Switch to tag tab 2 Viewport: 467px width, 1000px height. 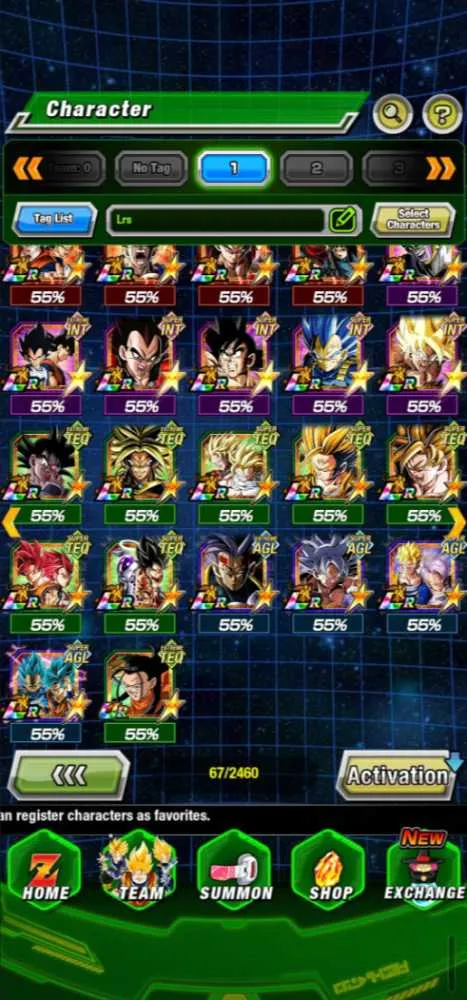click(x=316, y=168)
